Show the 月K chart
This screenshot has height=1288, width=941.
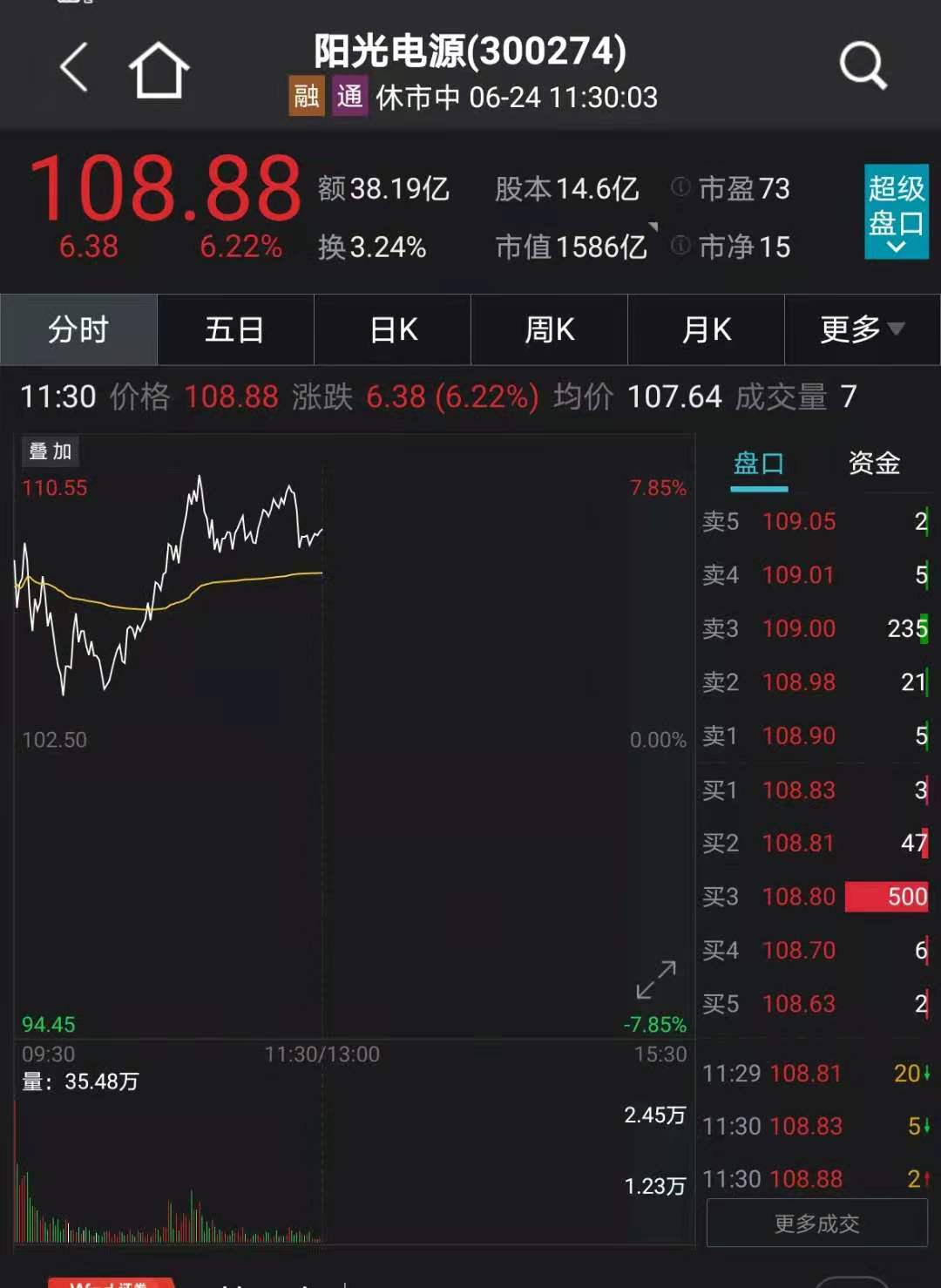click(707, 330)
